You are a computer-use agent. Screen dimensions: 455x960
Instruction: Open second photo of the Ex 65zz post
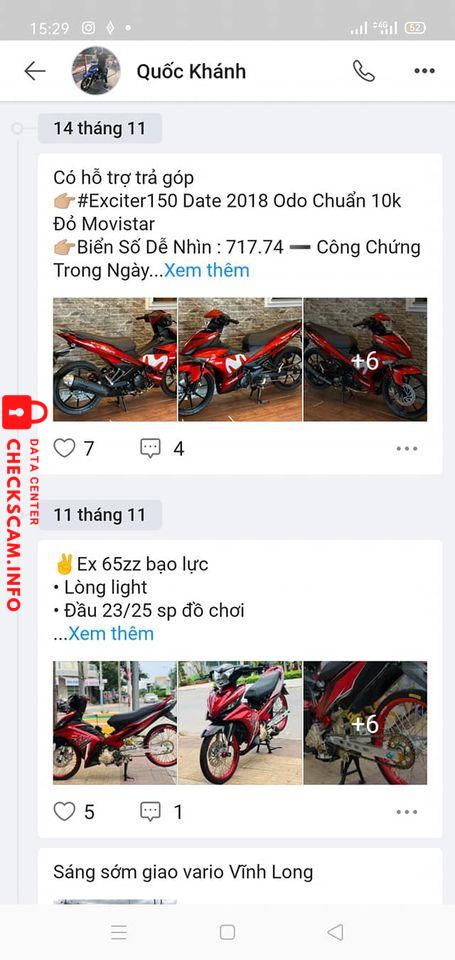[x=240, y=722]
